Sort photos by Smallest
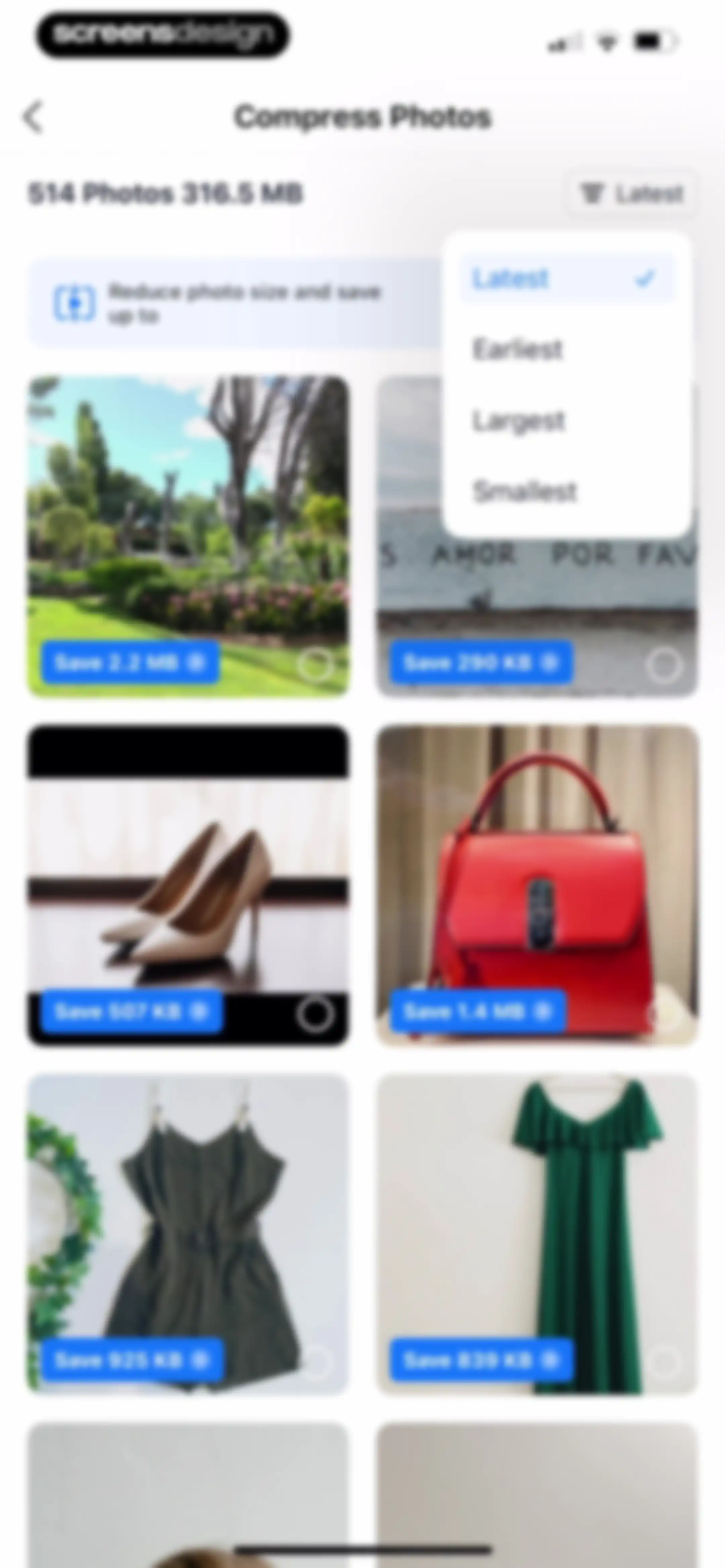Image resolution: width=725 pixels, height=1568 pixels. coord(567,491)
